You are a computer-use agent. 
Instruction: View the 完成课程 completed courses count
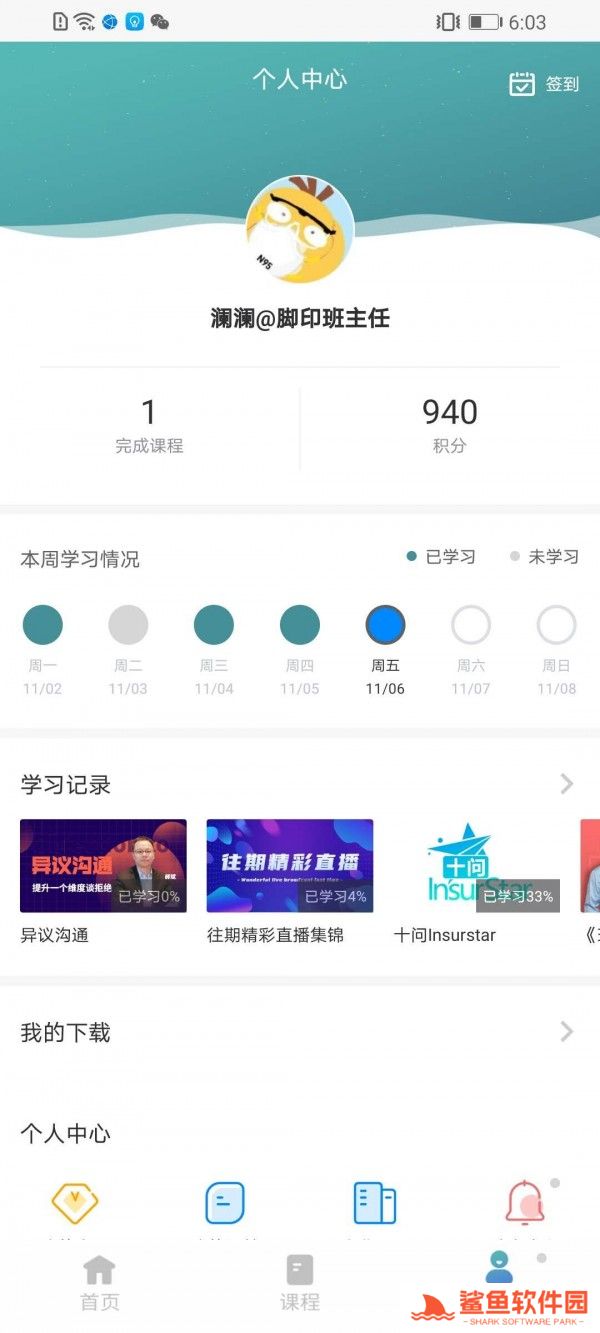(x=149, y=425)
